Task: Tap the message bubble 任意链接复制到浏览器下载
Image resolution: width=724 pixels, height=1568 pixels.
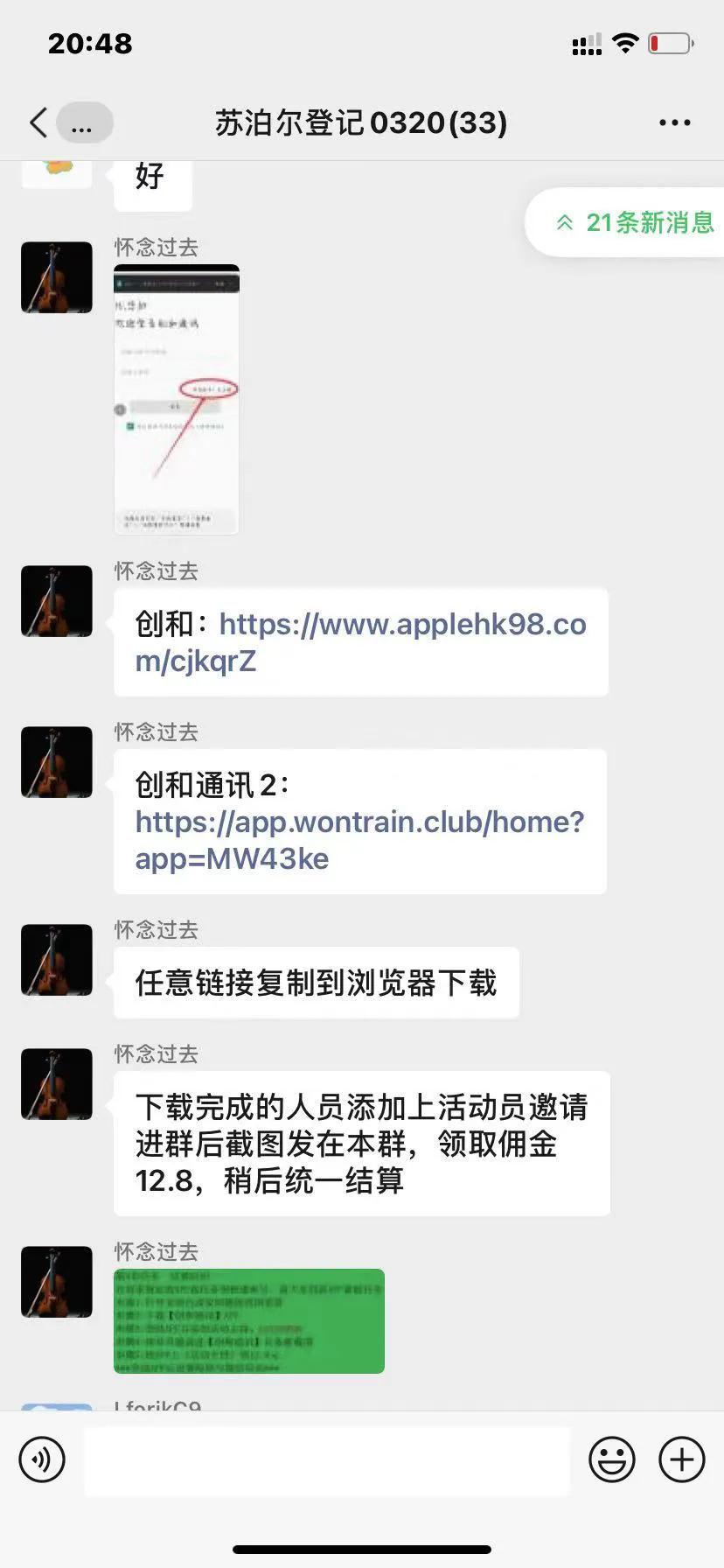Action: (x=316, y=983)
